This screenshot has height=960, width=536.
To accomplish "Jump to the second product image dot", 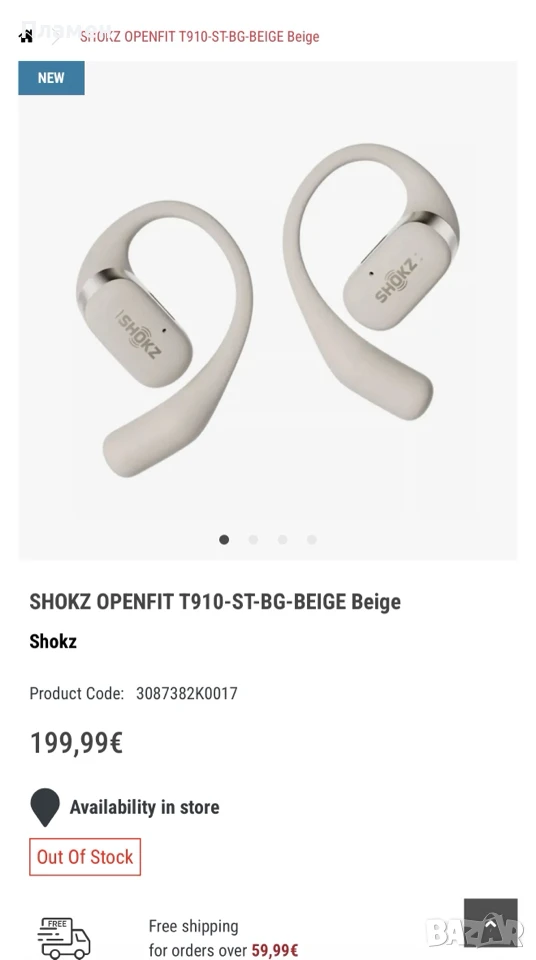I will tap(253, 539).
